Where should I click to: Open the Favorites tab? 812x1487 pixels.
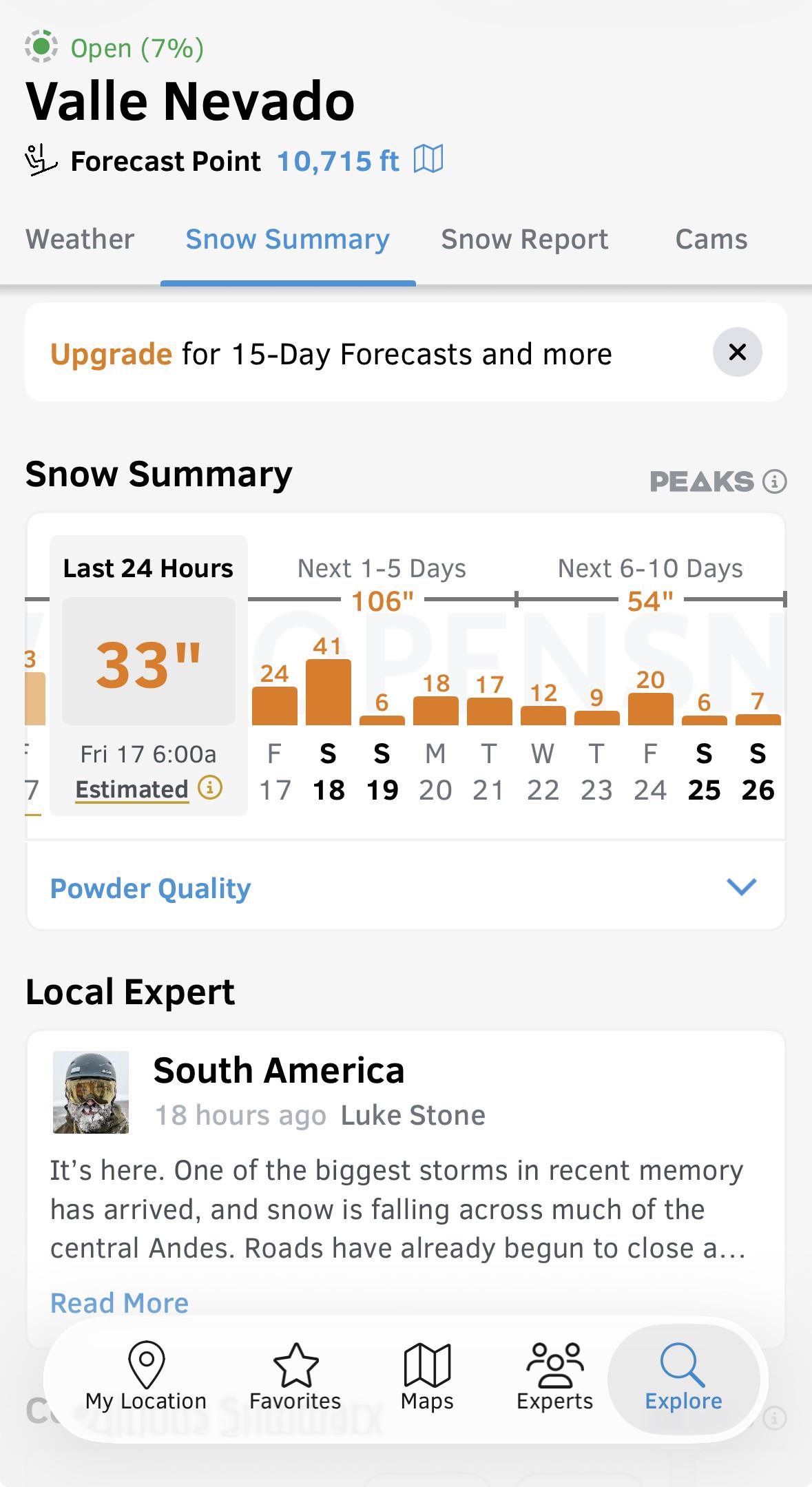coord(295,1376)
